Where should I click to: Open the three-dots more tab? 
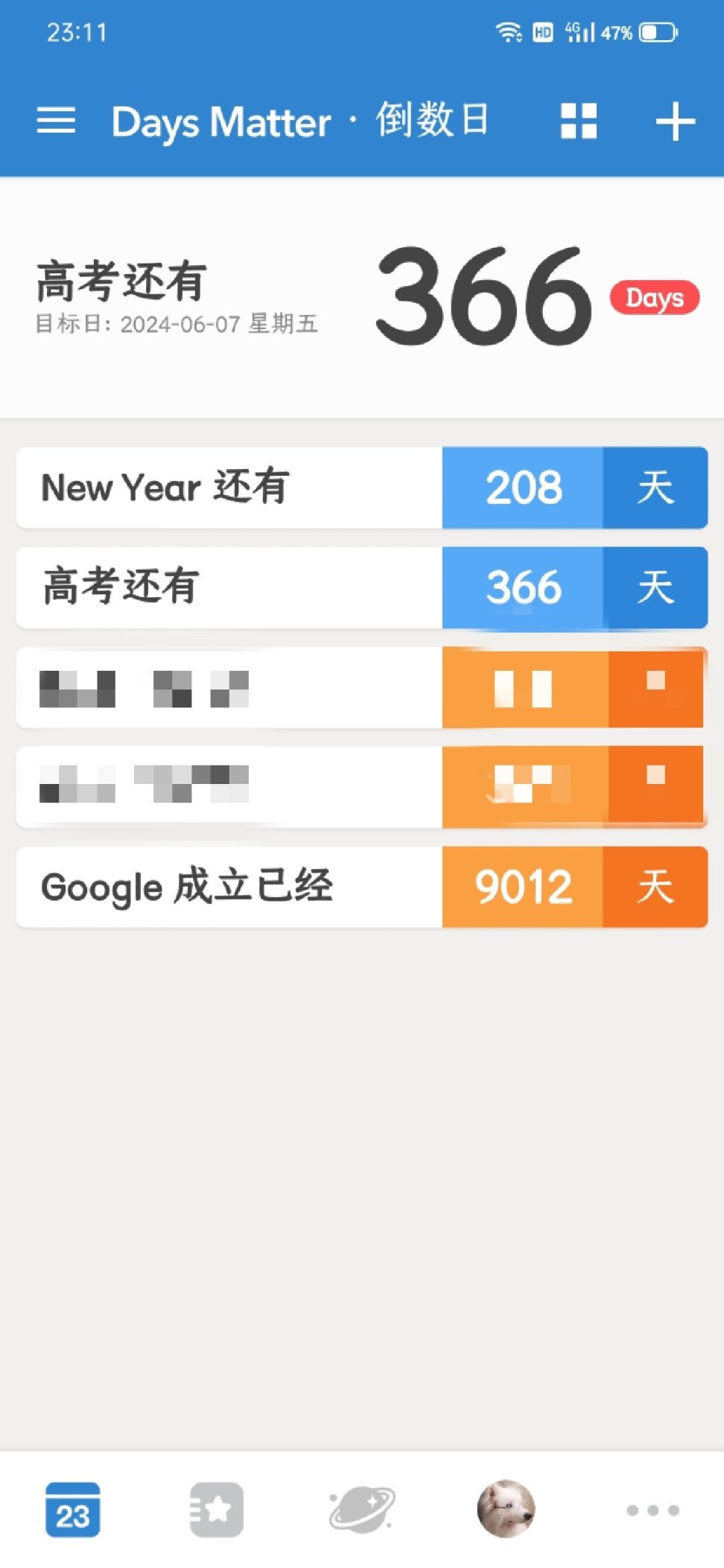652,1510
